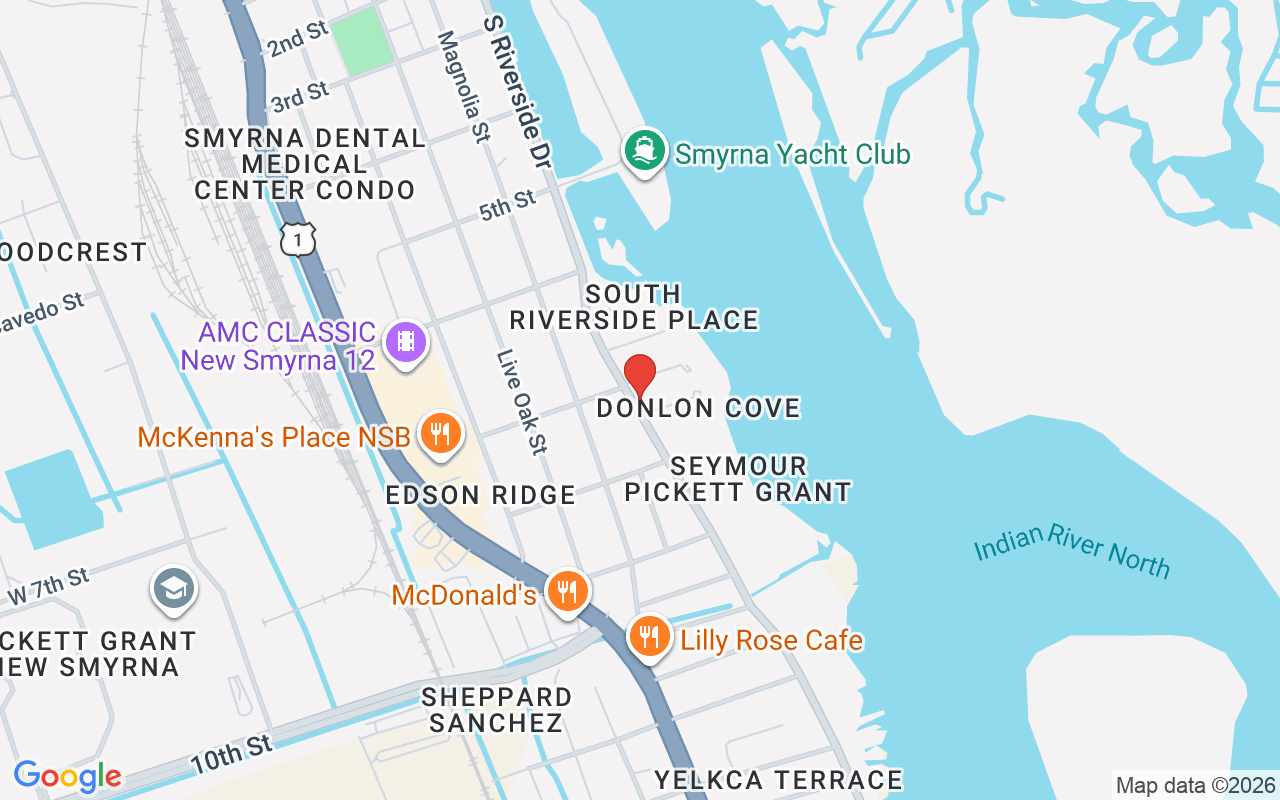1280x800 pixels.
Task: Tap the McKenna's Place NSB restaurant pin
Action: (x=439, y=434)
